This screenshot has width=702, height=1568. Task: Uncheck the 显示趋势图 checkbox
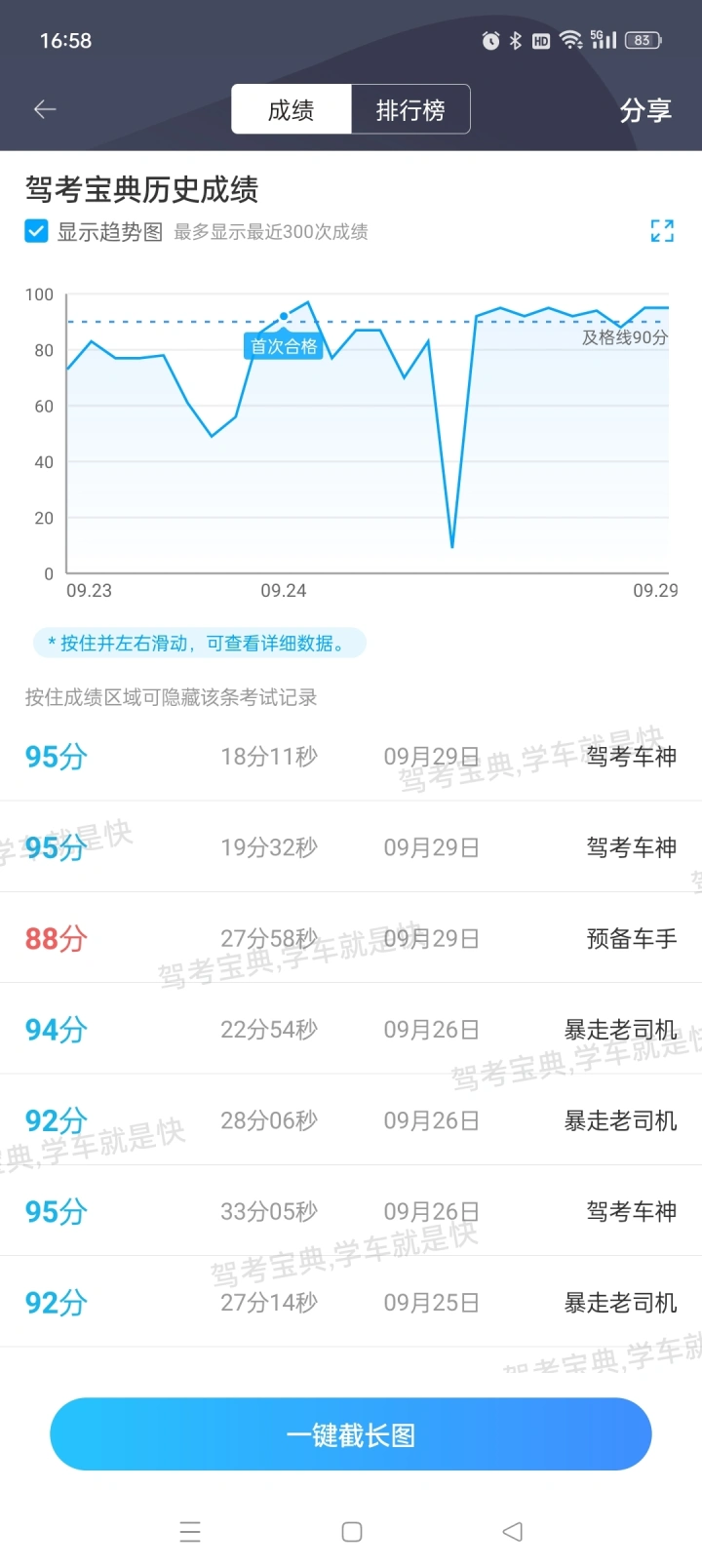36,231
